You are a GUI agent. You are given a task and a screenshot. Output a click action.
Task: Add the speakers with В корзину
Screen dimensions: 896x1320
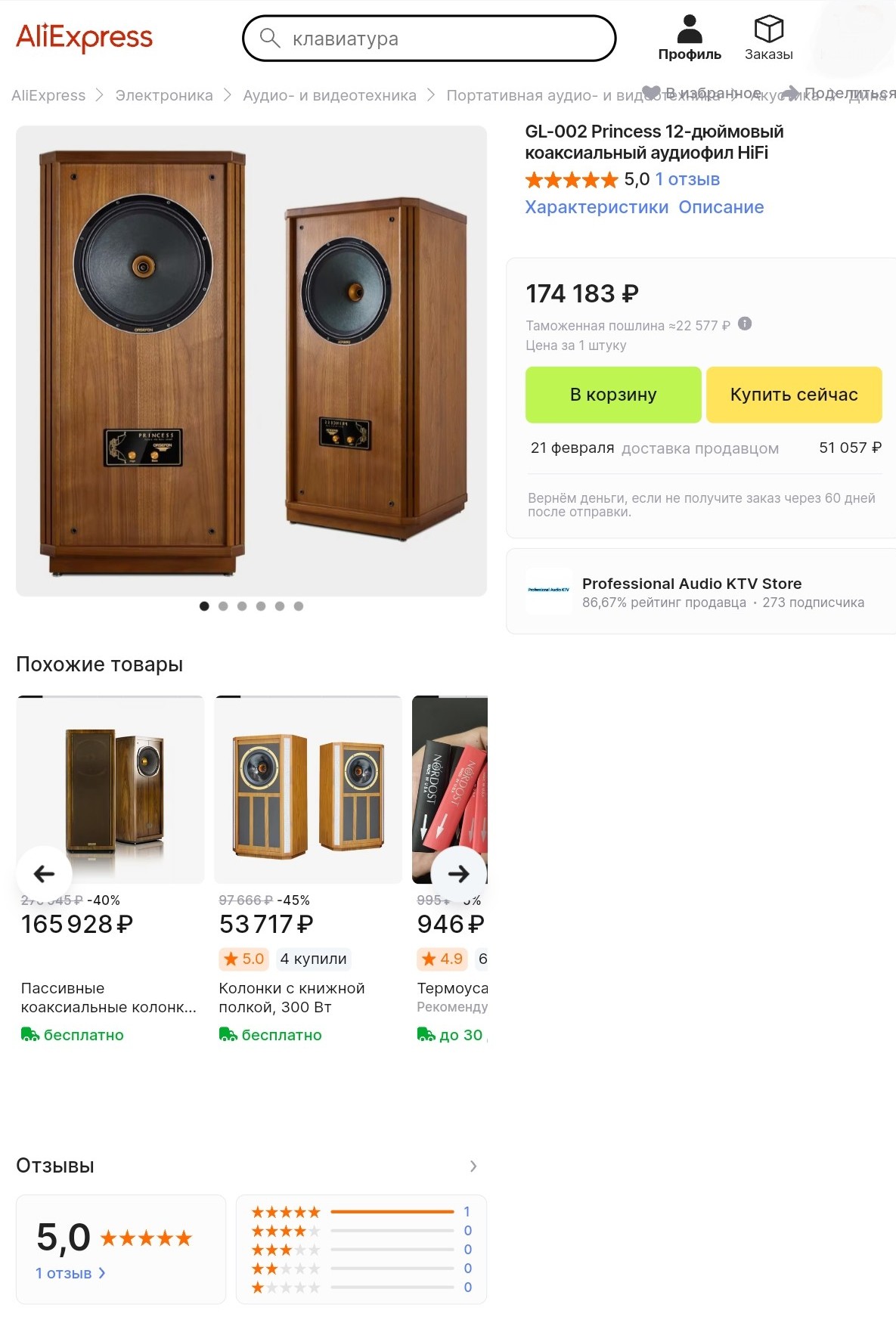point(613,395)
